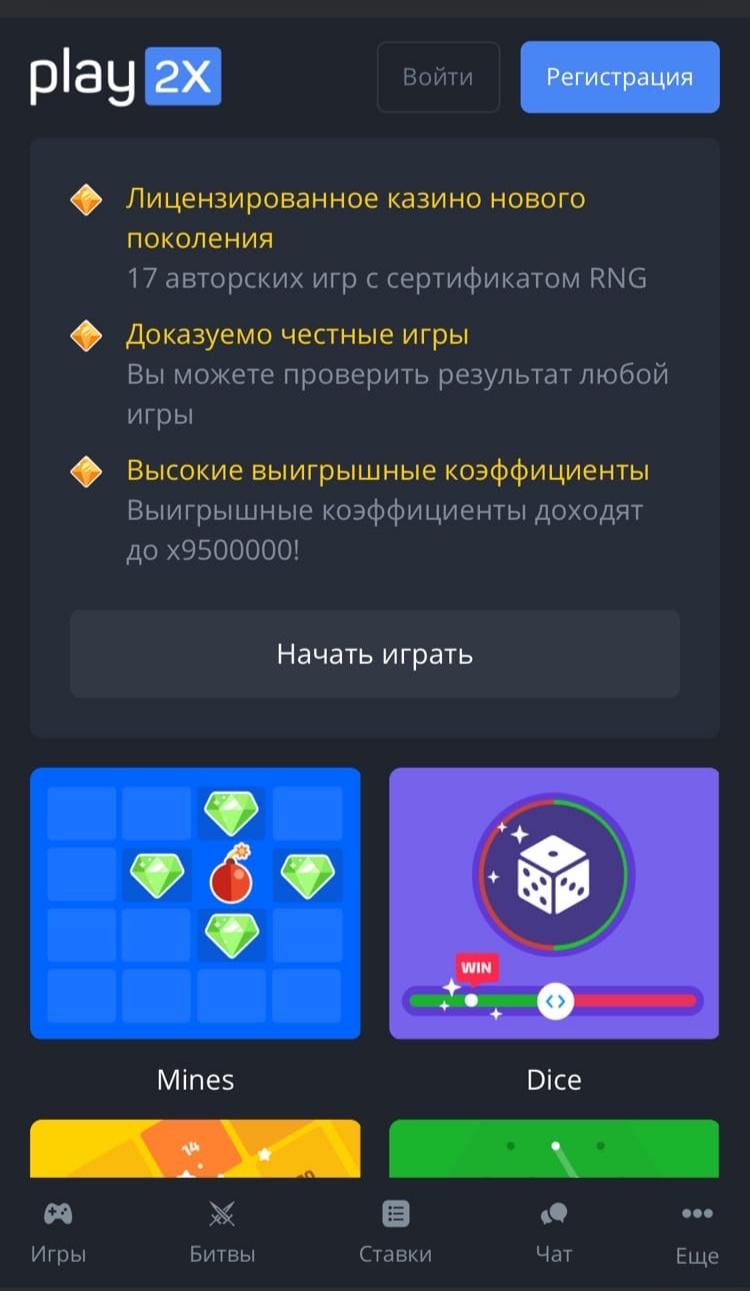750x1291 pixels.
Task: Switch to the Игры tab
Action: point(58,1232)
